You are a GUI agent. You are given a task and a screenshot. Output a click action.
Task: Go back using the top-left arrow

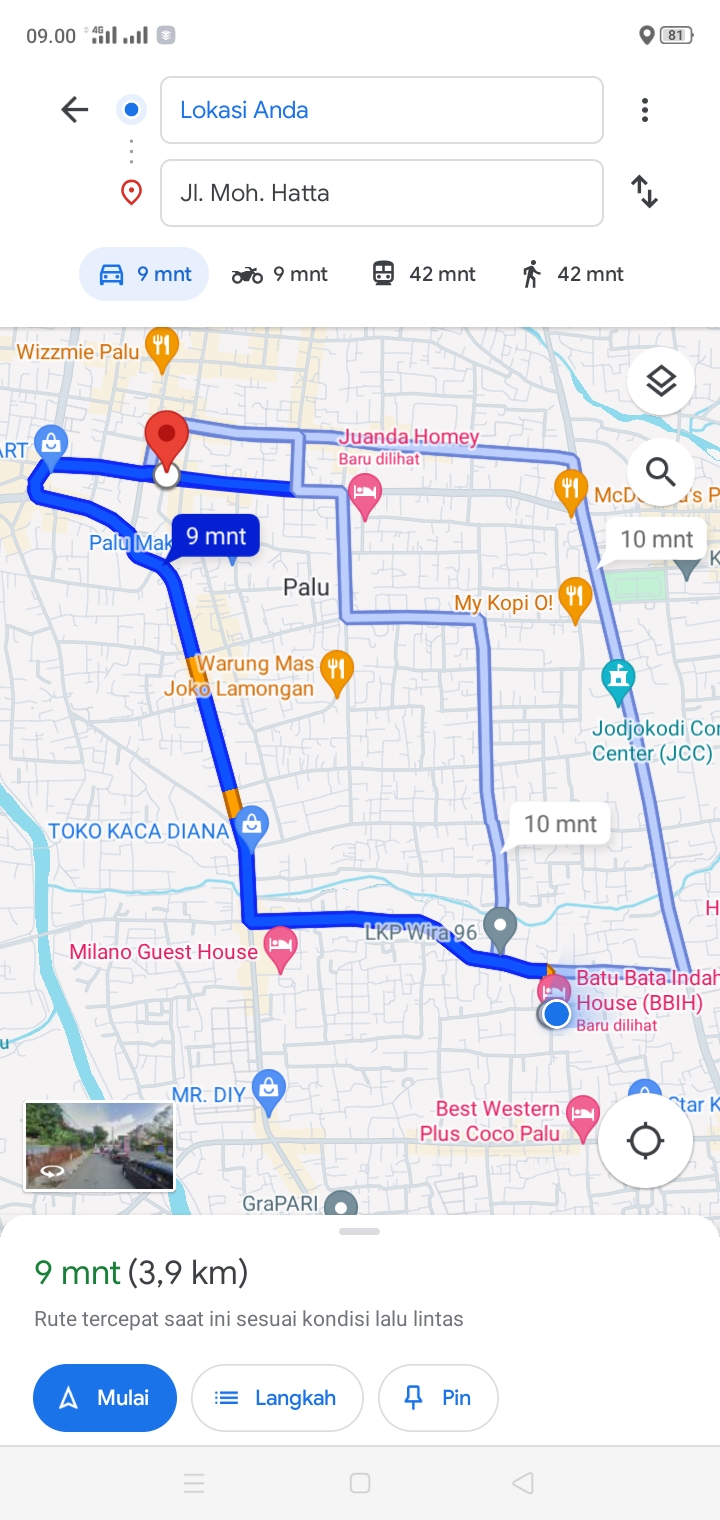[75, 110]
